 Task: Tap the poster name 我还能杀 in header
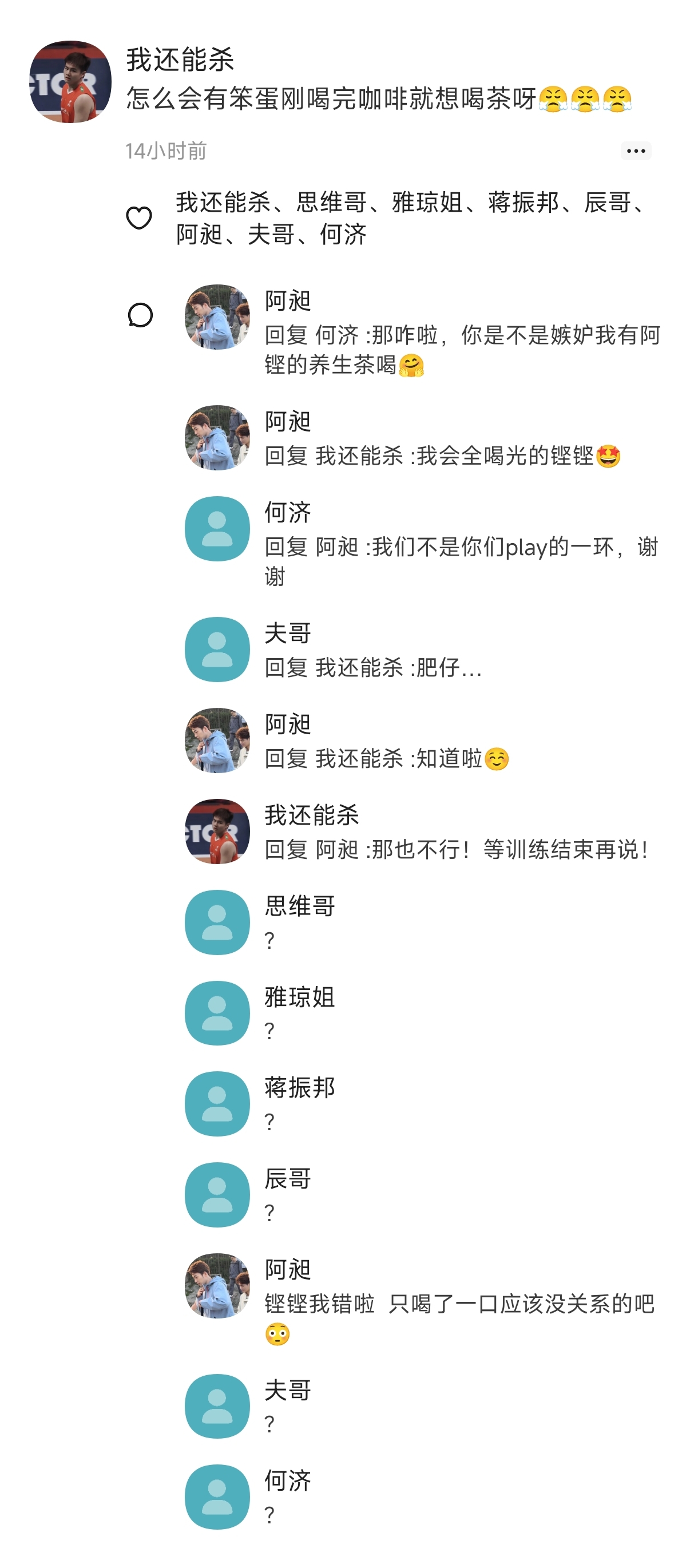tap(180, 60)
